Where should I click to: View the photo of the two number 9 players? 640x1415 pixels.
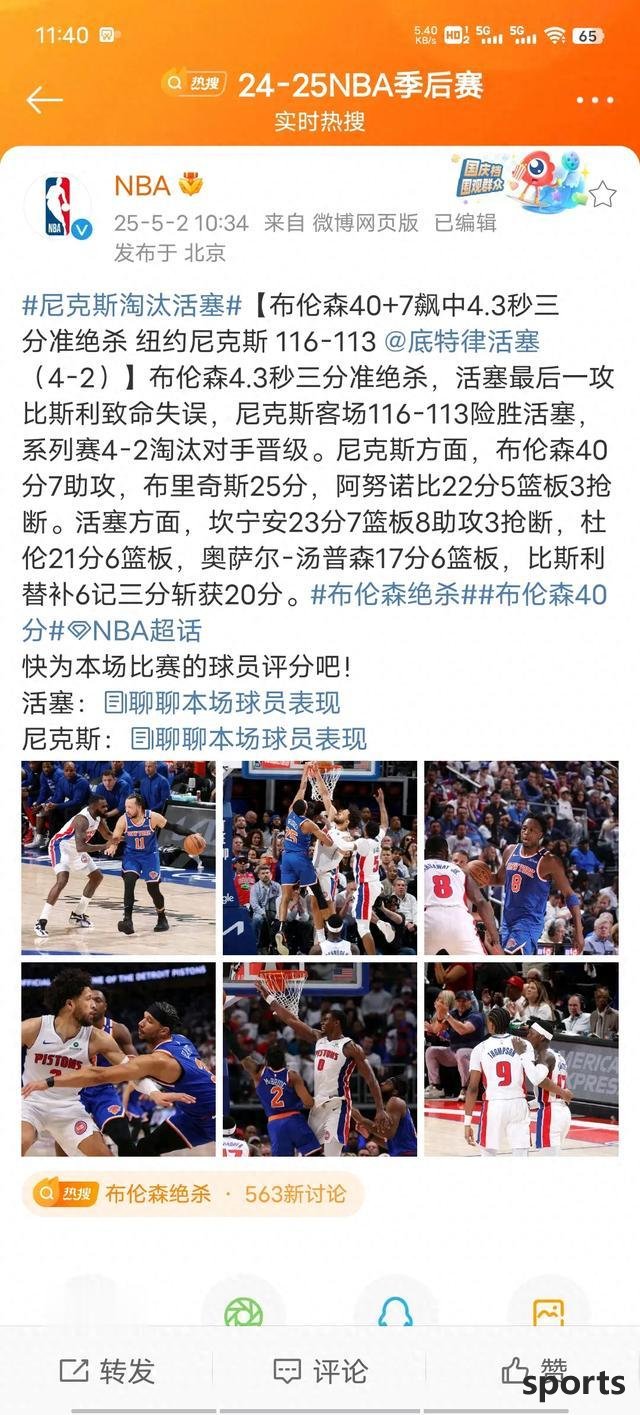(521, 1059)
